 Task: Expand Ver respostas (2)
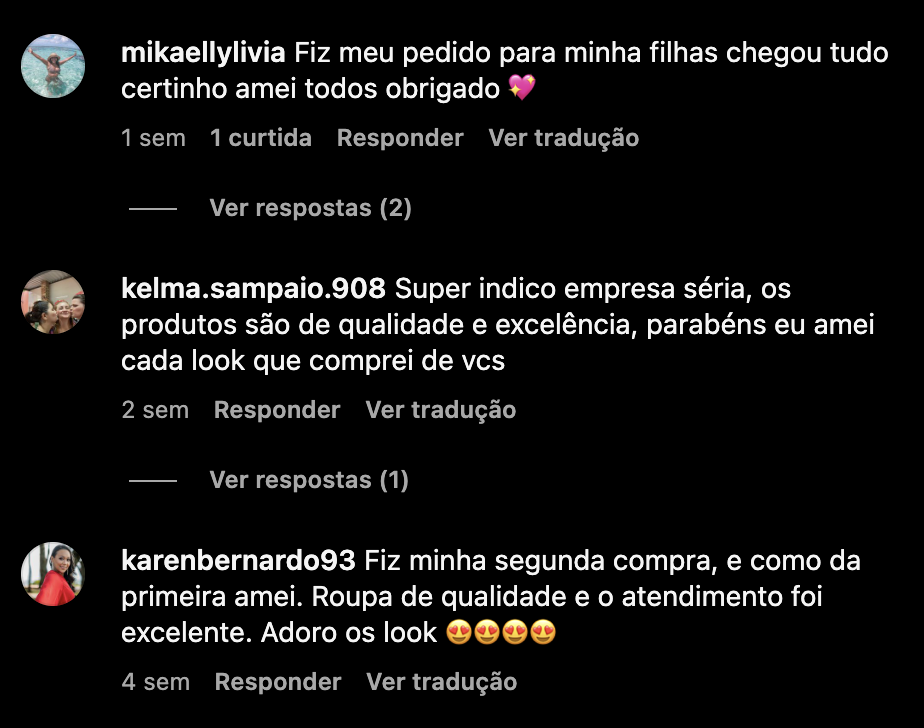click(x=310, y=208)
